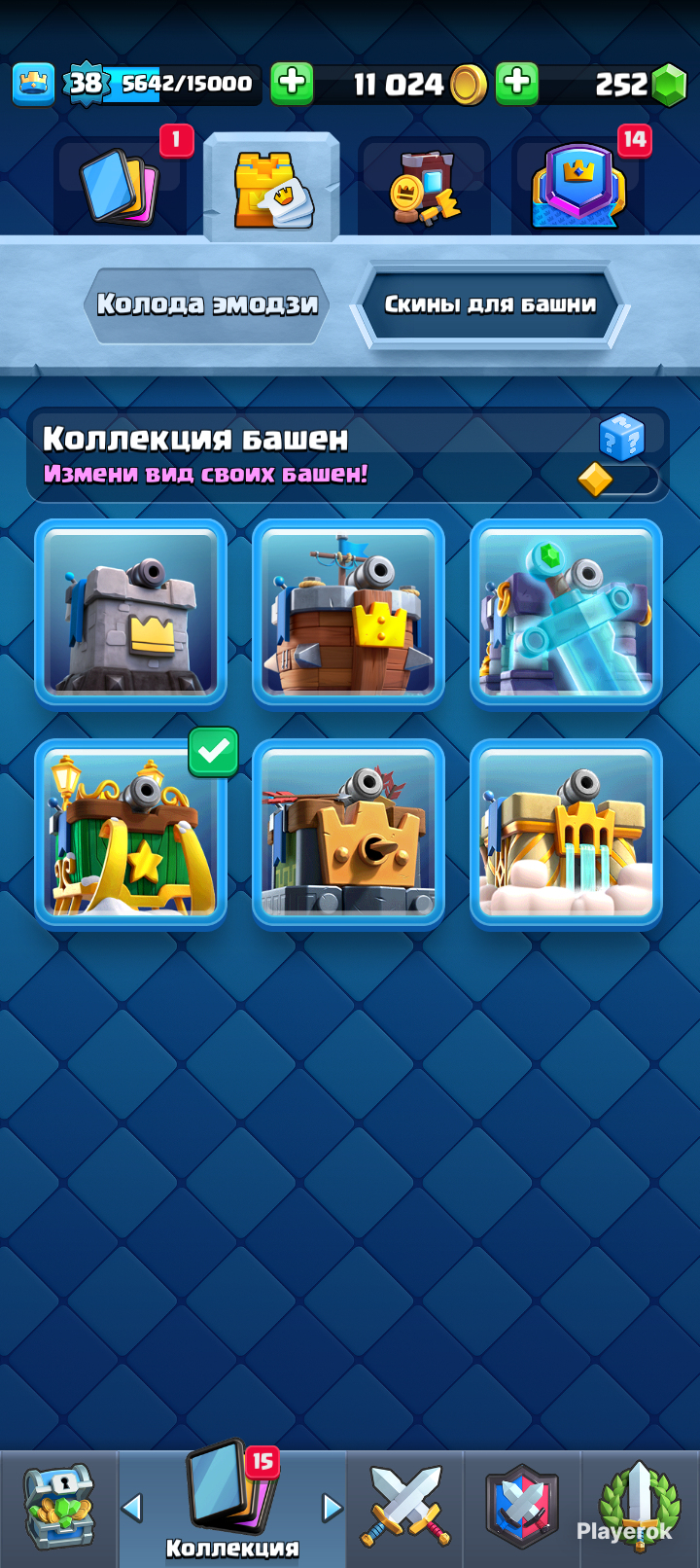
Task: Open the banner tab with badge 14
Action: tap(578, 187)
